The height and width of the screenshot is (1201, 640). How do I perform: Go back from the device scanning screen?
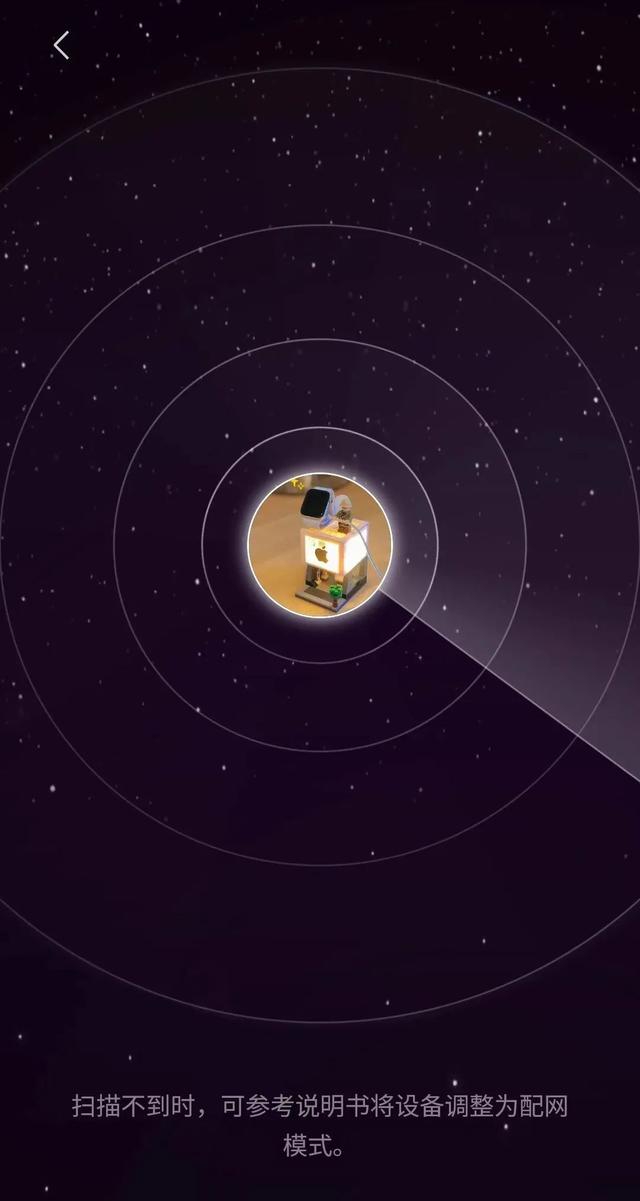[61, 45]
